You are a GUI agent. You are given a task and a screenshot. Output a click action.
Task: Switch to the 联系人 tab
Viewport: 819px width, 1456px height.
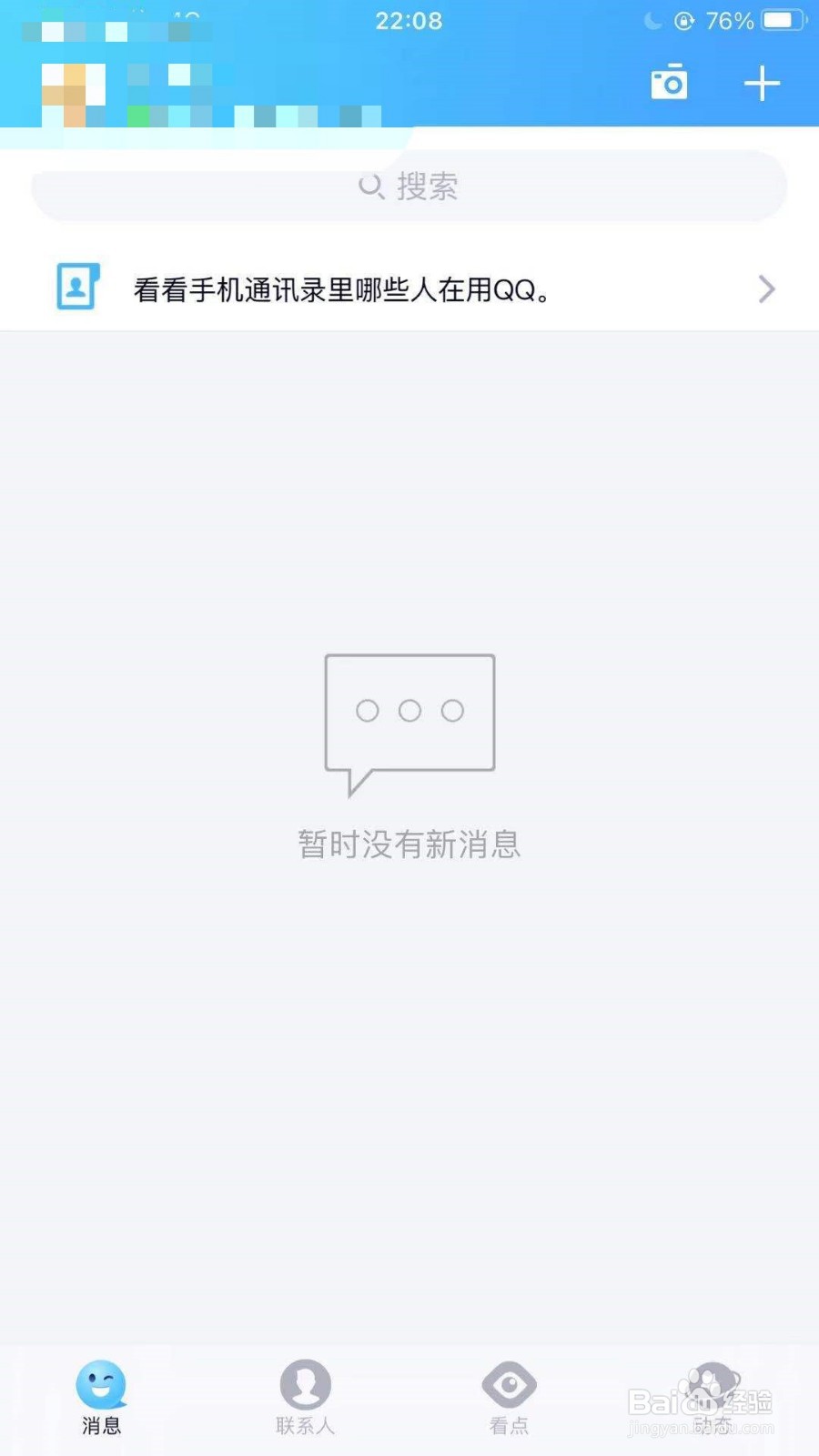pyautogui.click(x=306, y=1401)
